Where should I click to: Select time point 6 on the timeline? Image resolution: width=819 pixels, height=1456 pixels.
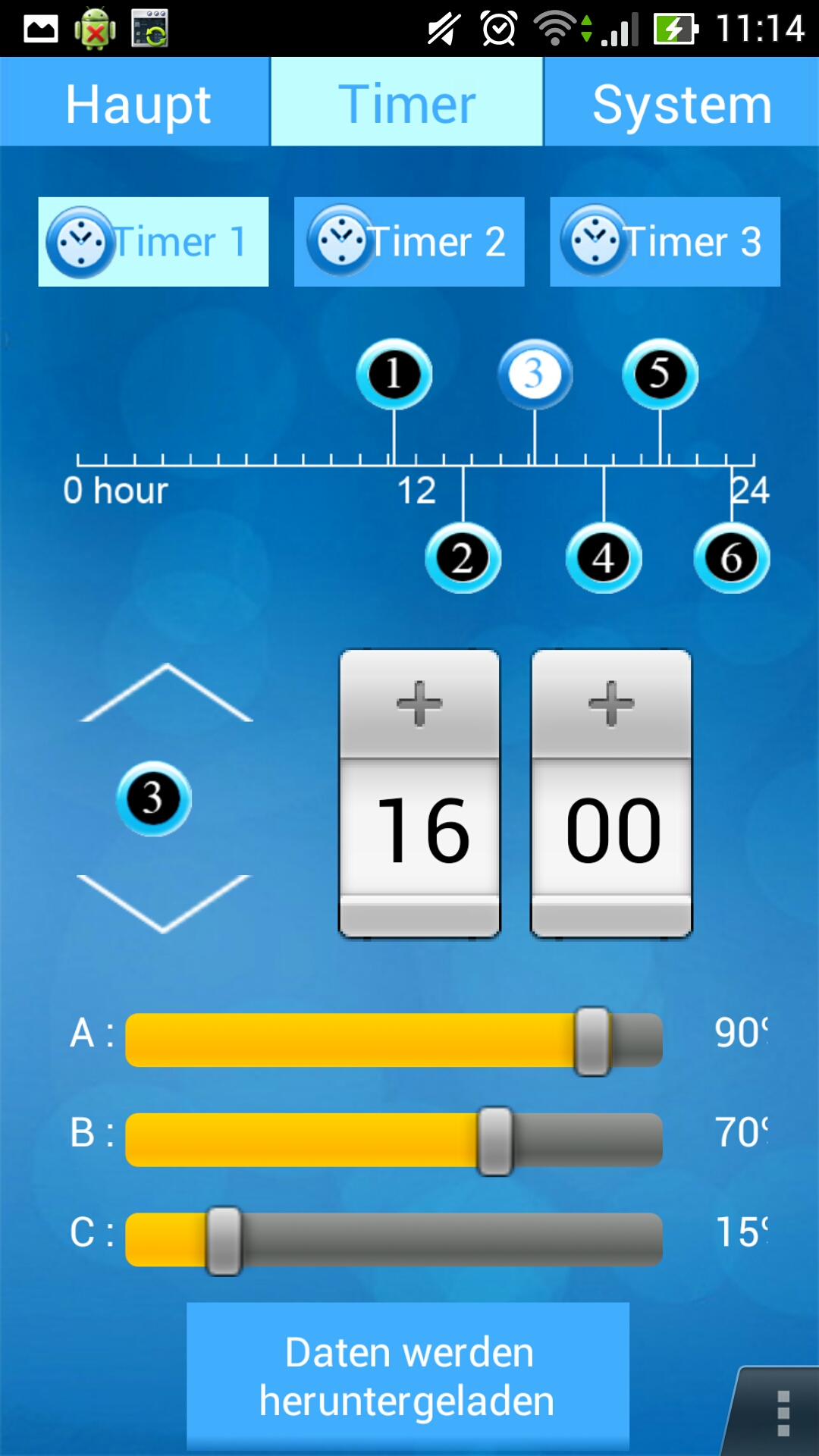[x=731, y=558]
